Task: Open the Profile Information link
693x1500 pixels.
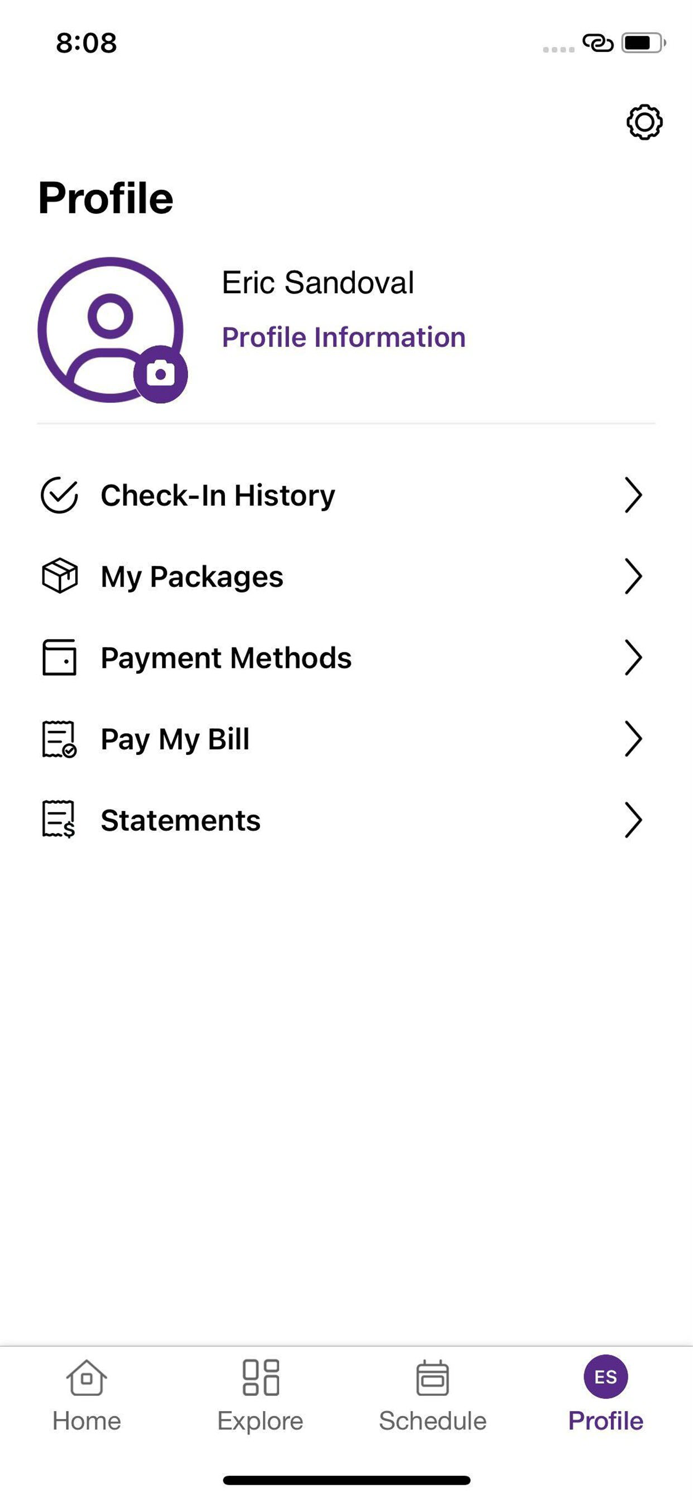Action: pyautogui.click(x=343, y=337)
